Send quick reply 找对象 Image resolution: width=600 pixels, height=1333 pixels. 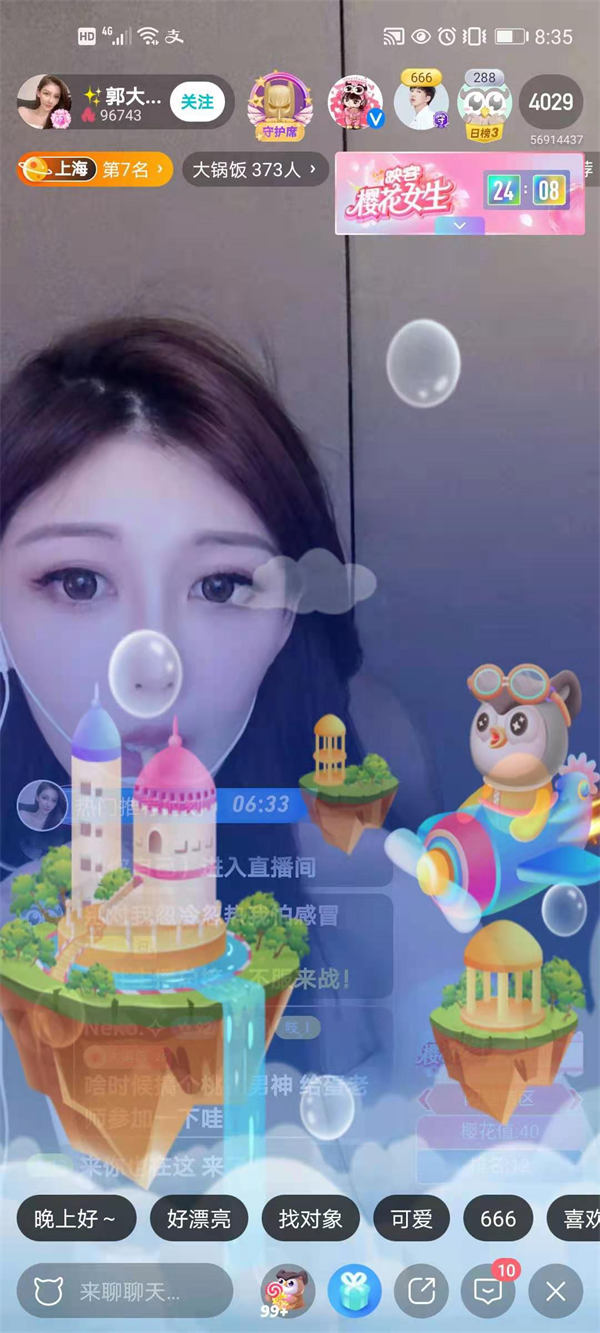pos(311,1219)
